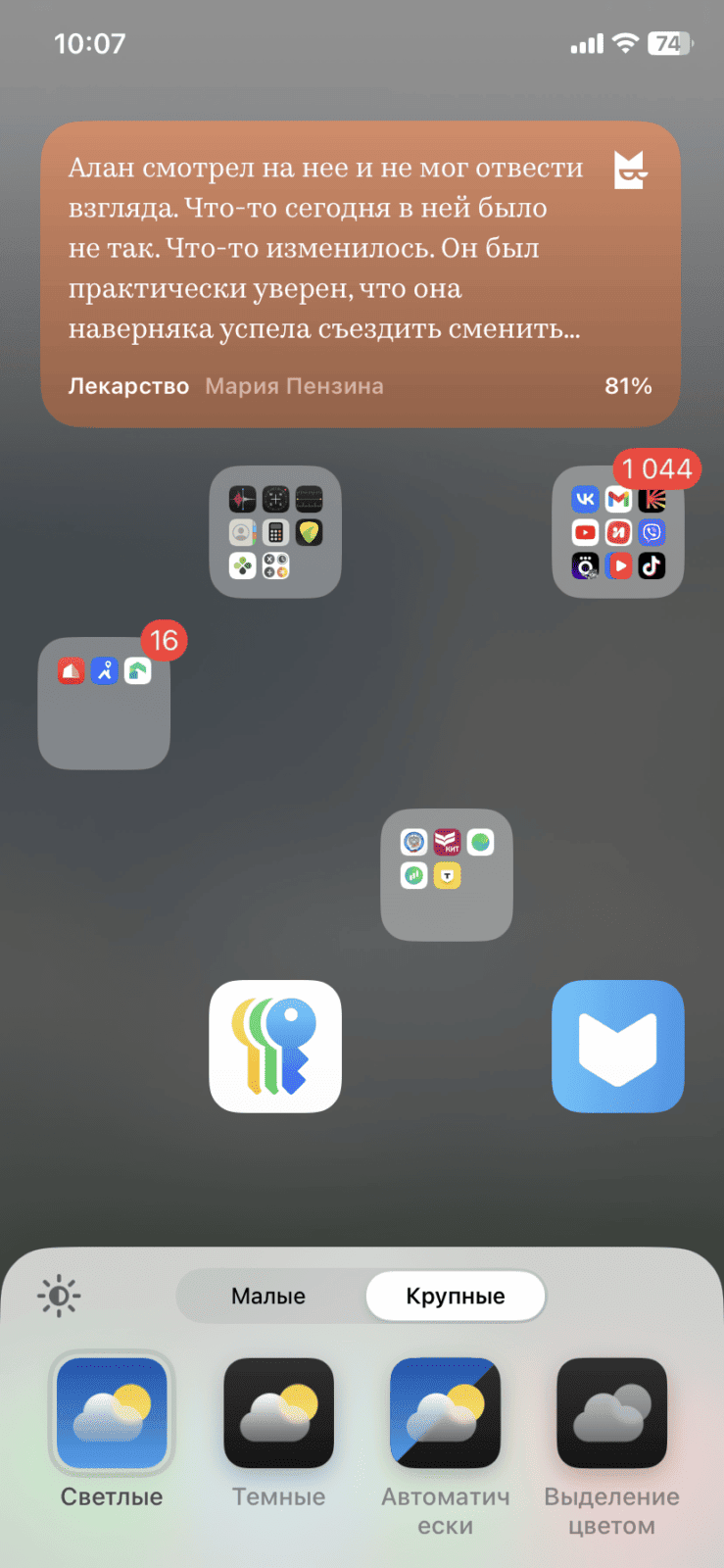Open the folder with five finance apps
Viewport: 724px width, 1568px height.
tap(447, 875)
